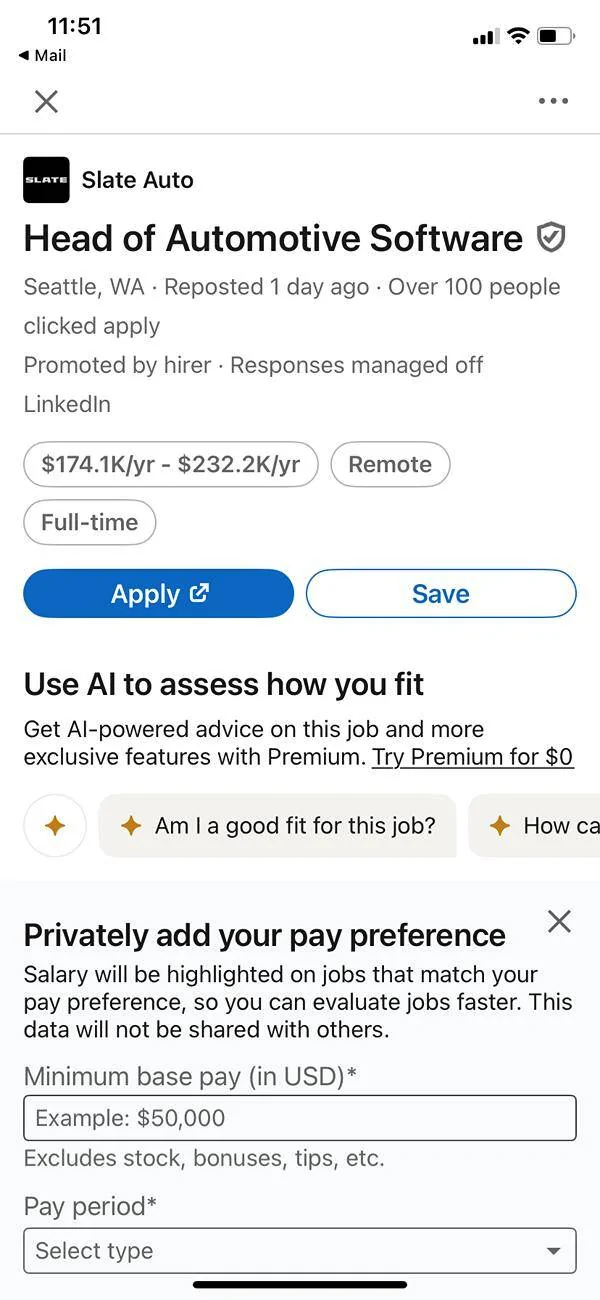Apply to the Head of Automotive Software job
This screenshot has height=1300, width=600.
coord(159,594)
